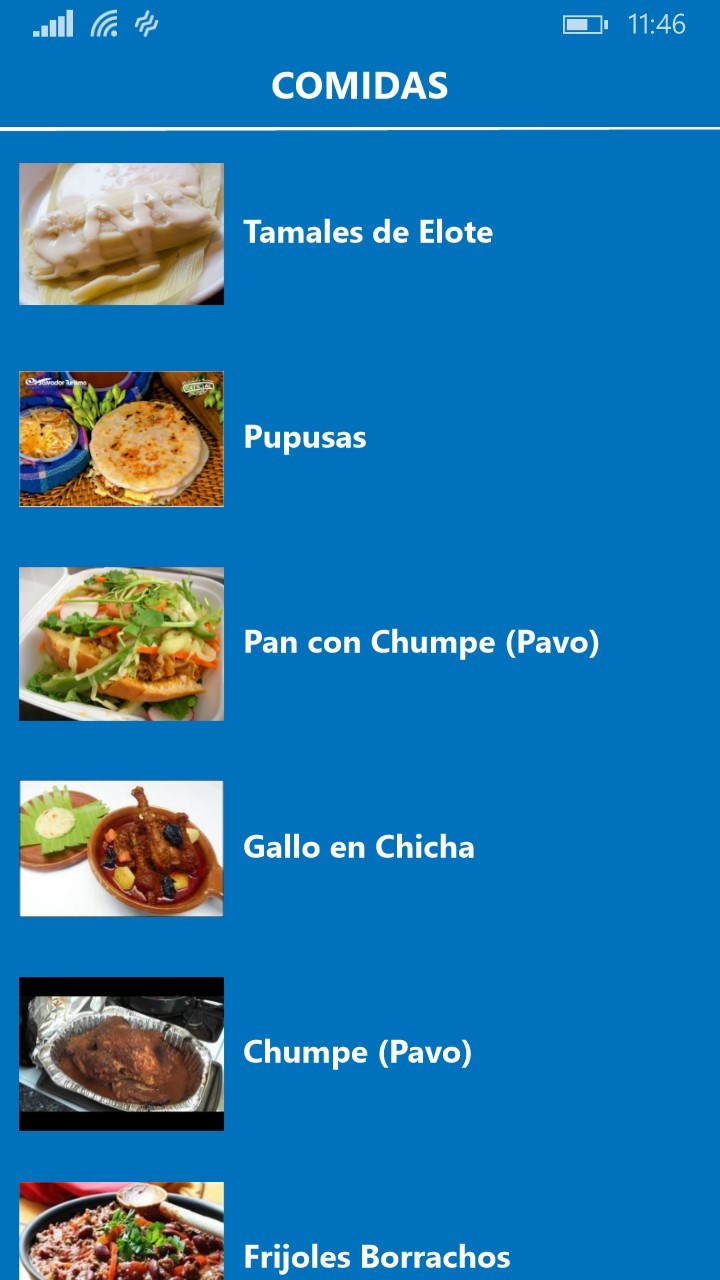720x1280 pixels.
Task: Open Frijoles Borrachos details
Action: click(376, 1256)
